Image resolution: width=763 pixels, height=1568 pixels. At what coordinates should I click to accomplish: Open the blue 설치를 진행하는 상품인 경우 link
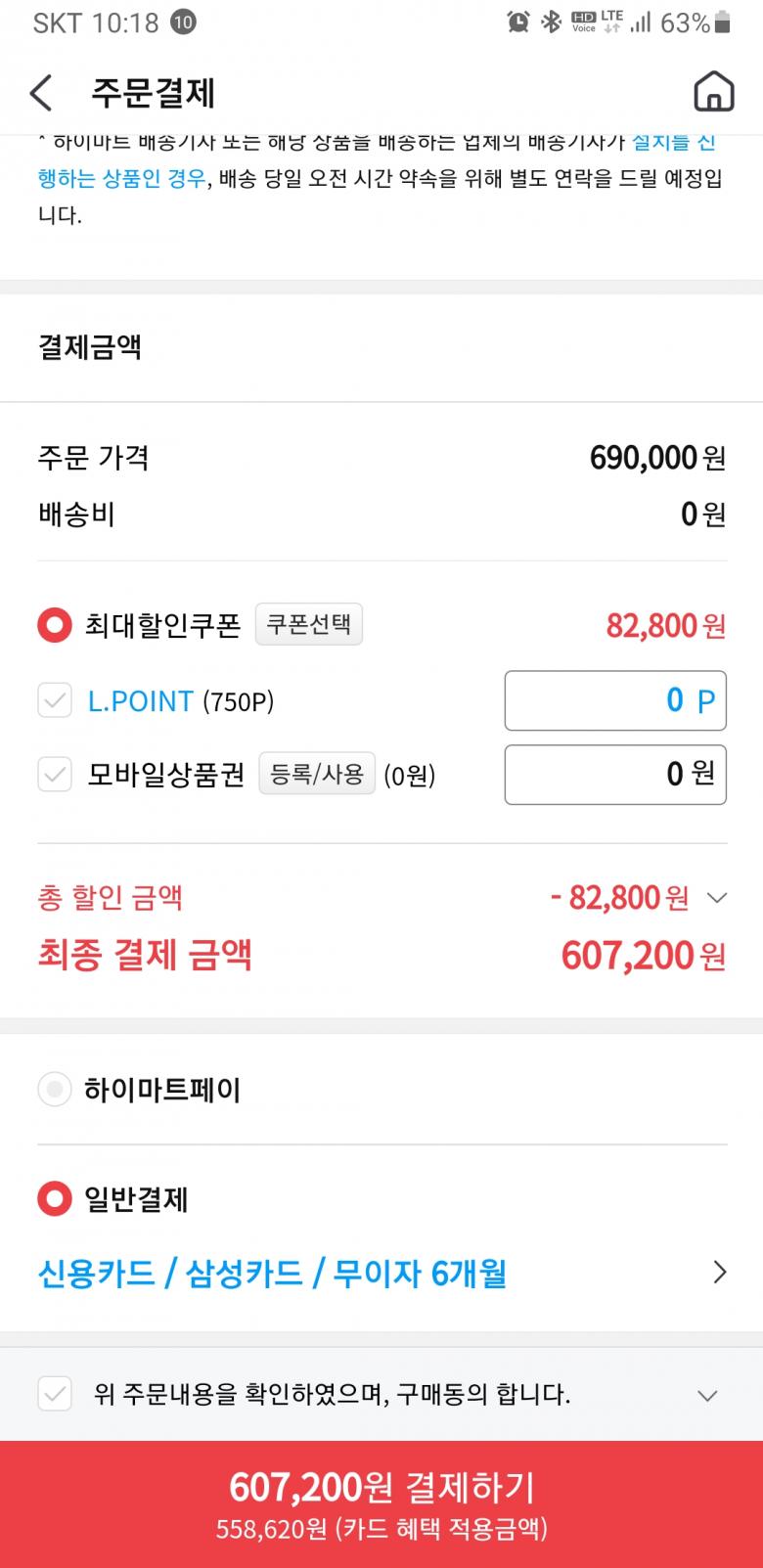(x=122, y=178)
